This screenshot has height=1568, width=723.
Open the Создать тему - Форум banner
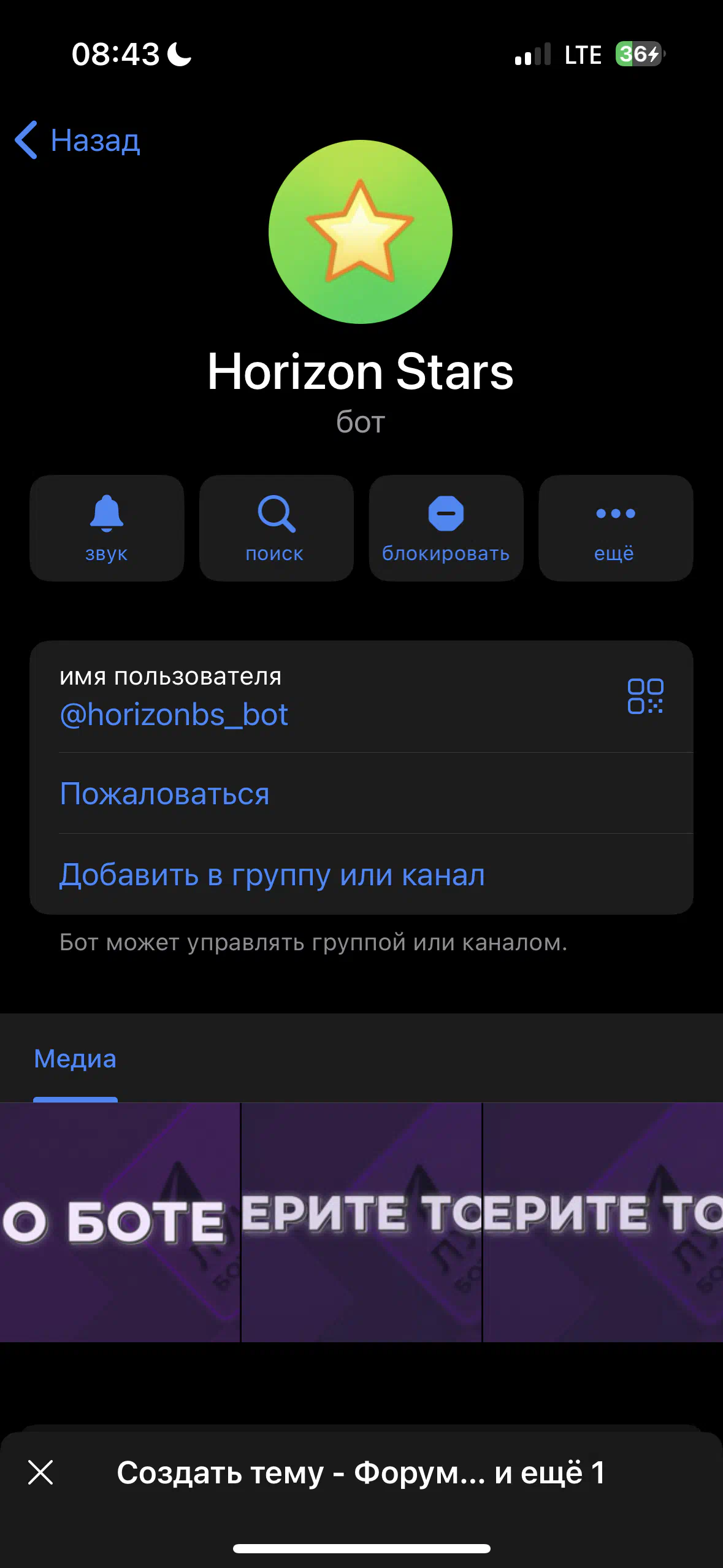pyautogui.click(x=361, y=1472)
